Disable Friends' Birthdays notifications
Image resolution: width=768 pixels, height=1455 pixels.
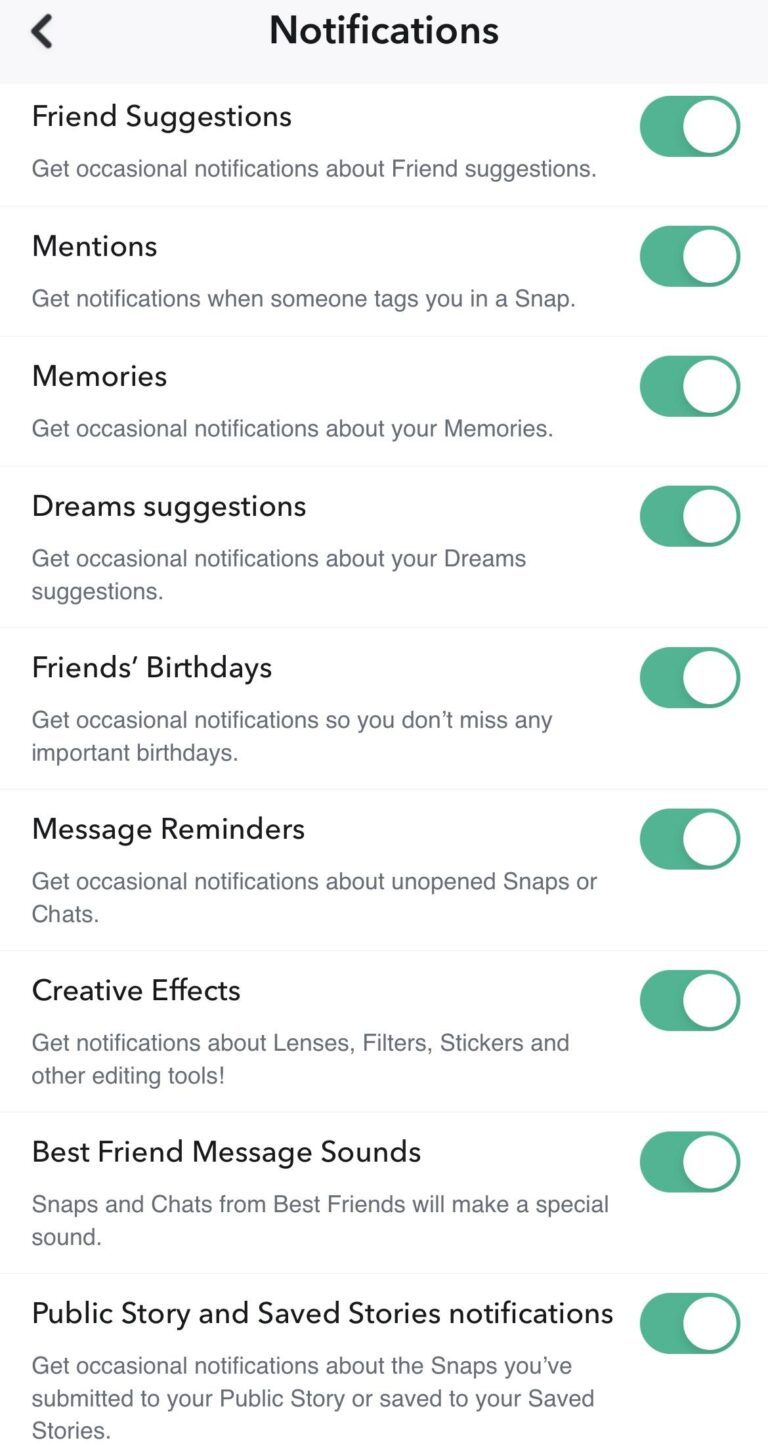click(x=690, y=677)
